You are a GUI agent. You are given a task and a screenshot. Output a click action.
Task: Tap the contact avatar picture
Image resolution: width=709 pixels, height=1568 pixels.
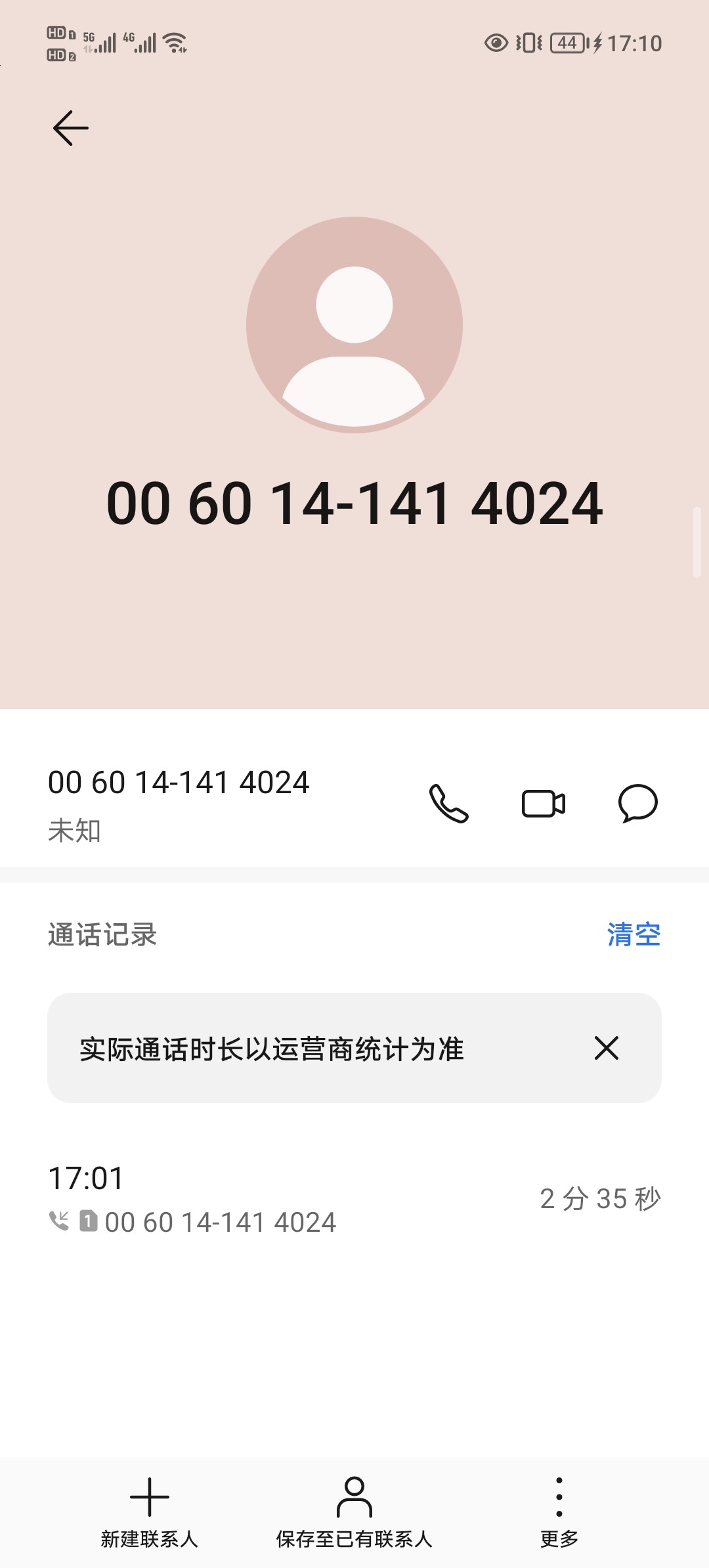[x=354, y=325]
